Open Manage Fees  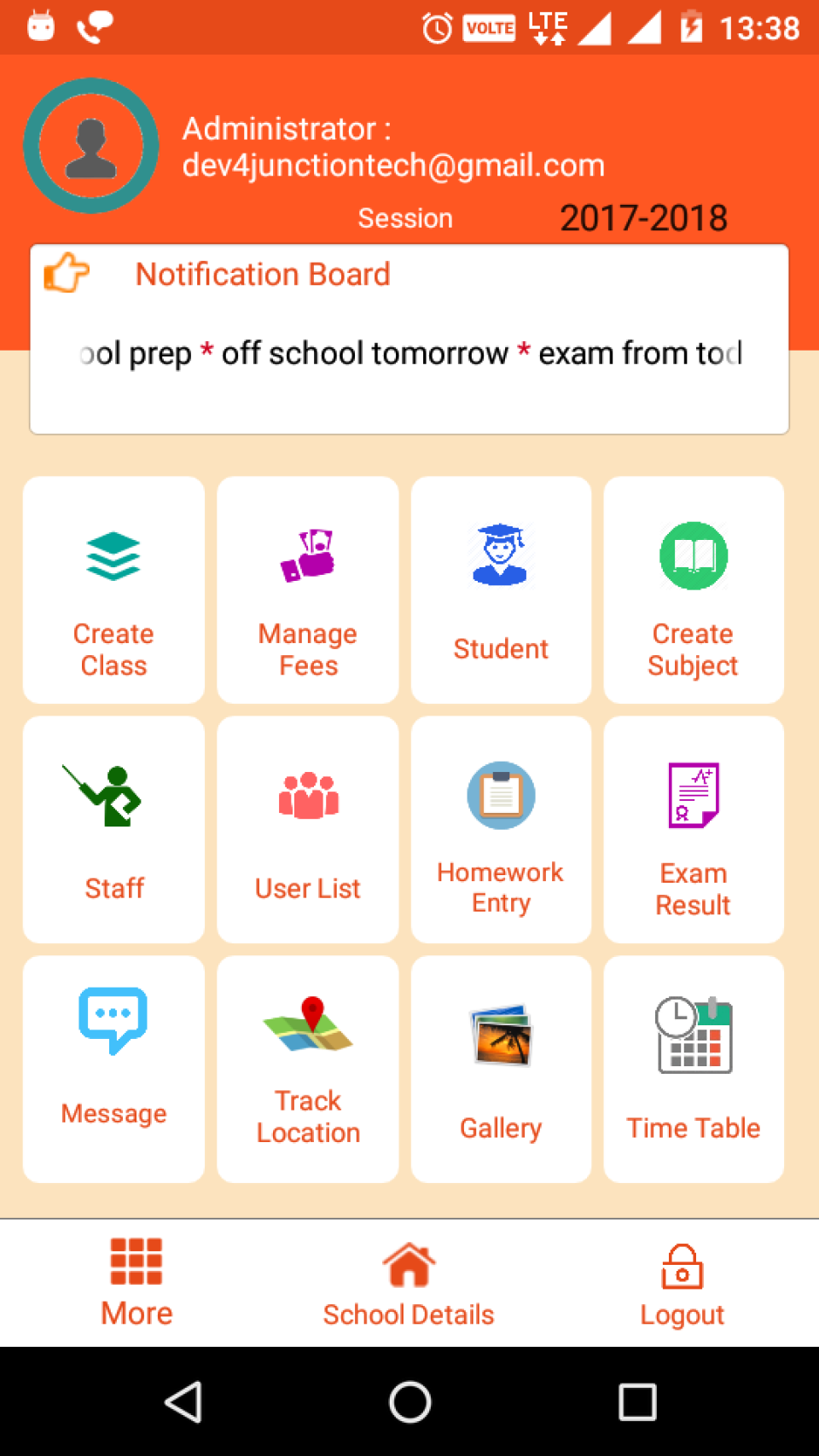(308, 590)
